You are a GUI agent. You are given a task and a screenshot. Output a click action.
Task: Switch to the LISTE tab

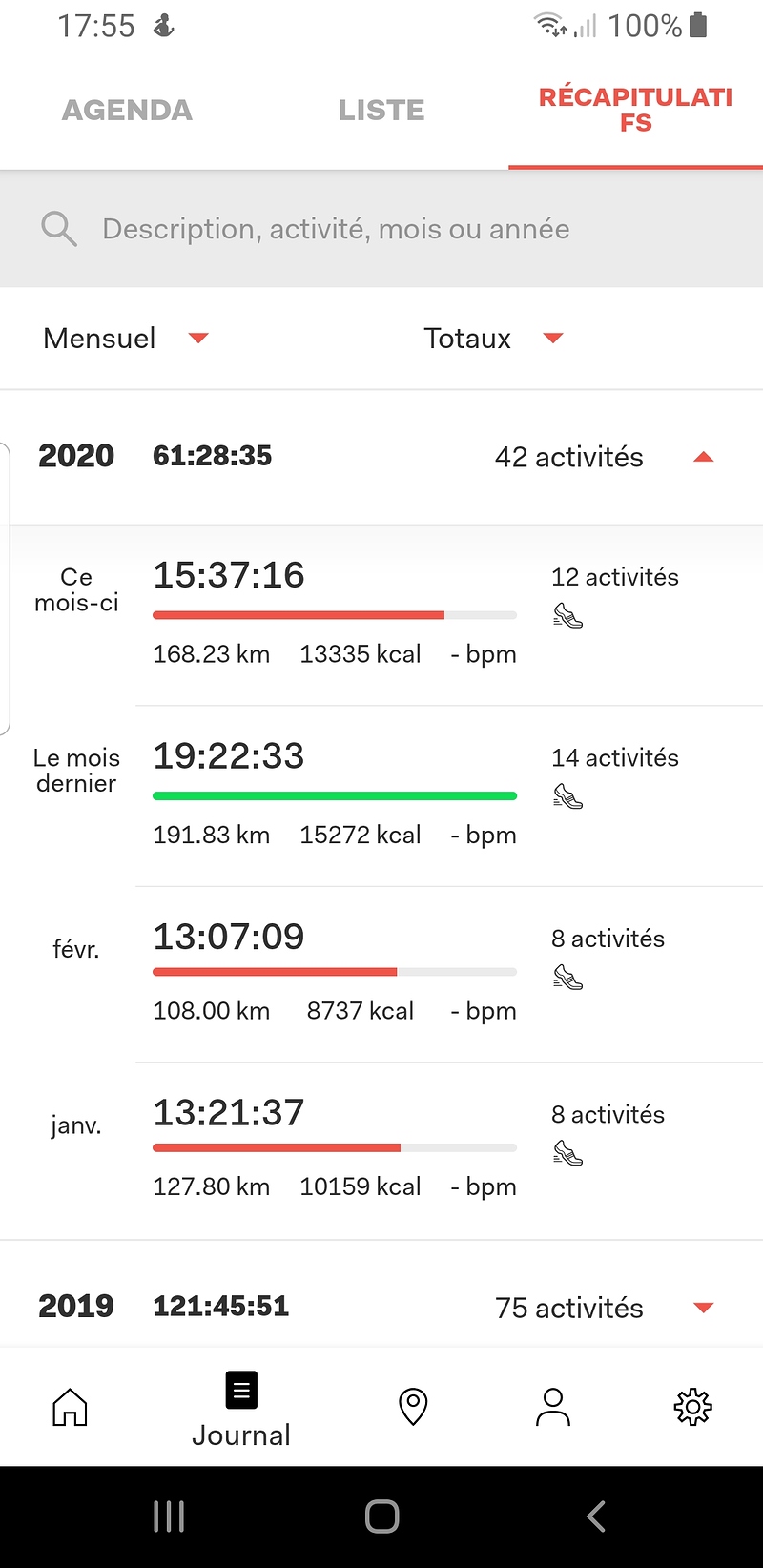click(x=381, y=109)
